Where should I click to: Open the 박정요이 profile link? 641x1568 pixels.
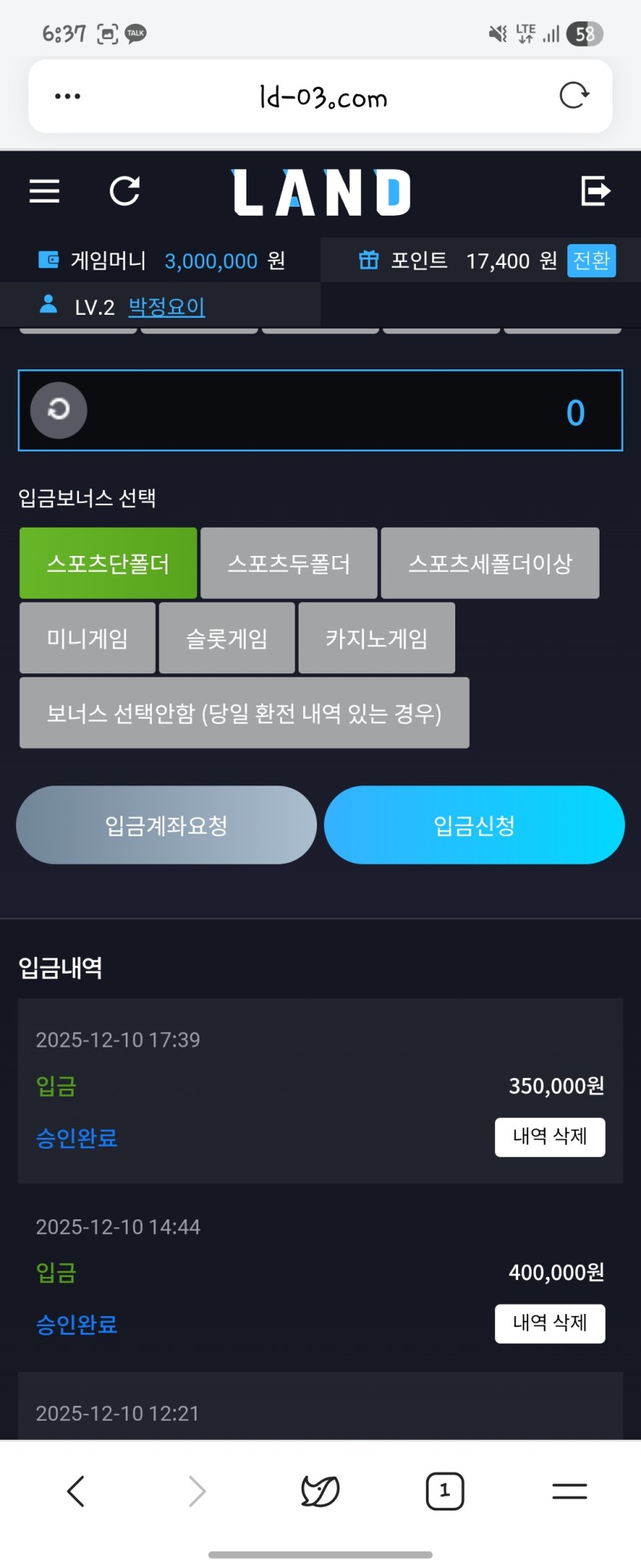click(x=166, y=307)
